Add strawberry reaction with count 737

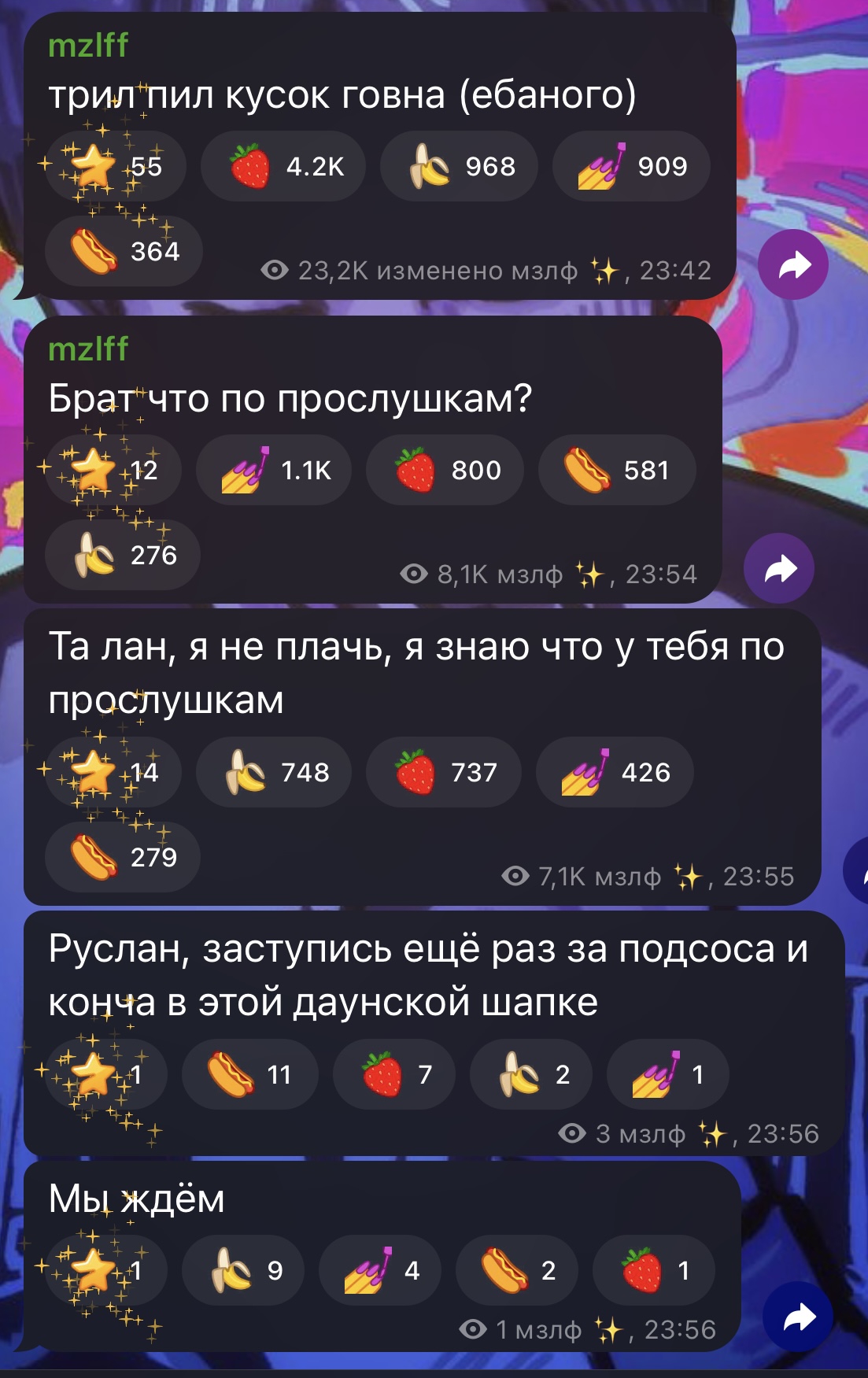(444, 772)
